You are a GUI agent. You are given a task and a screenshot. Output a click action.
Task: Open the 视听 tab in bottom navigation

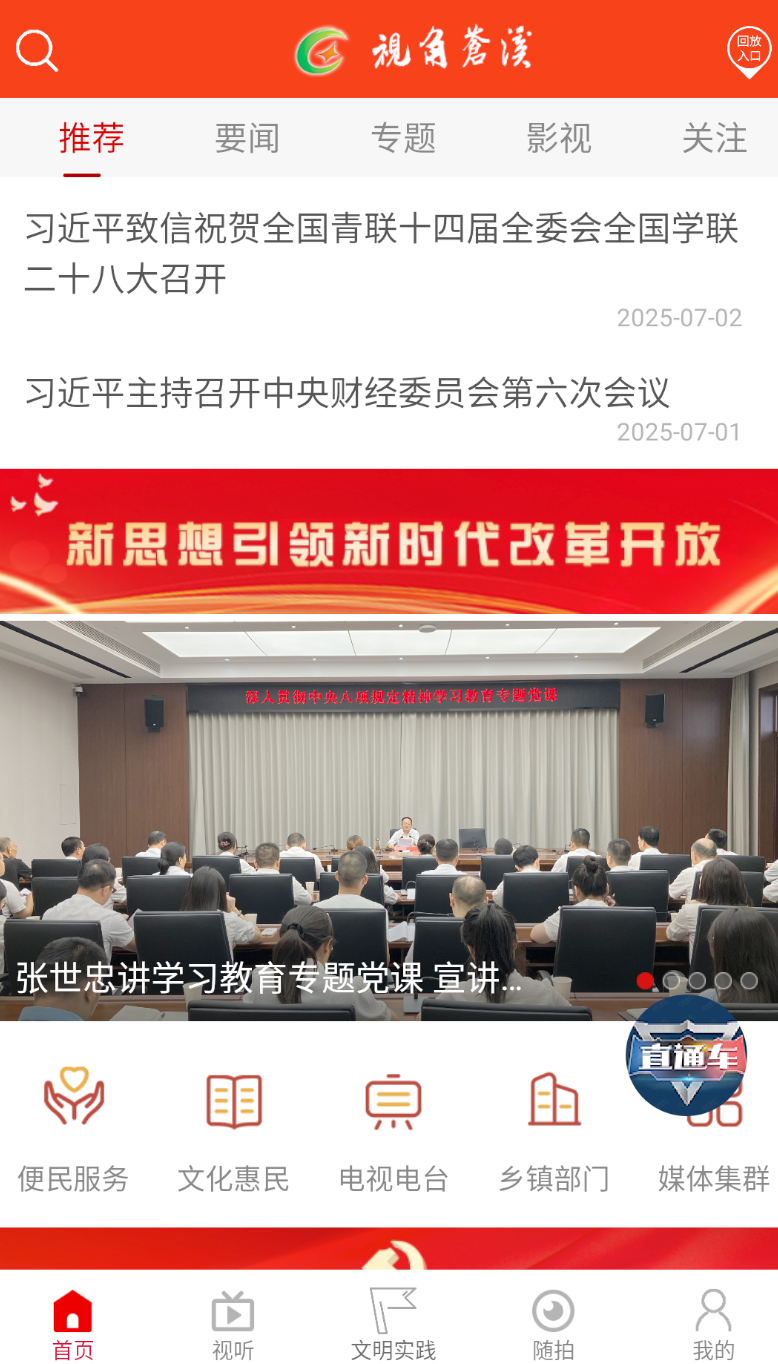coord(232,1320)
